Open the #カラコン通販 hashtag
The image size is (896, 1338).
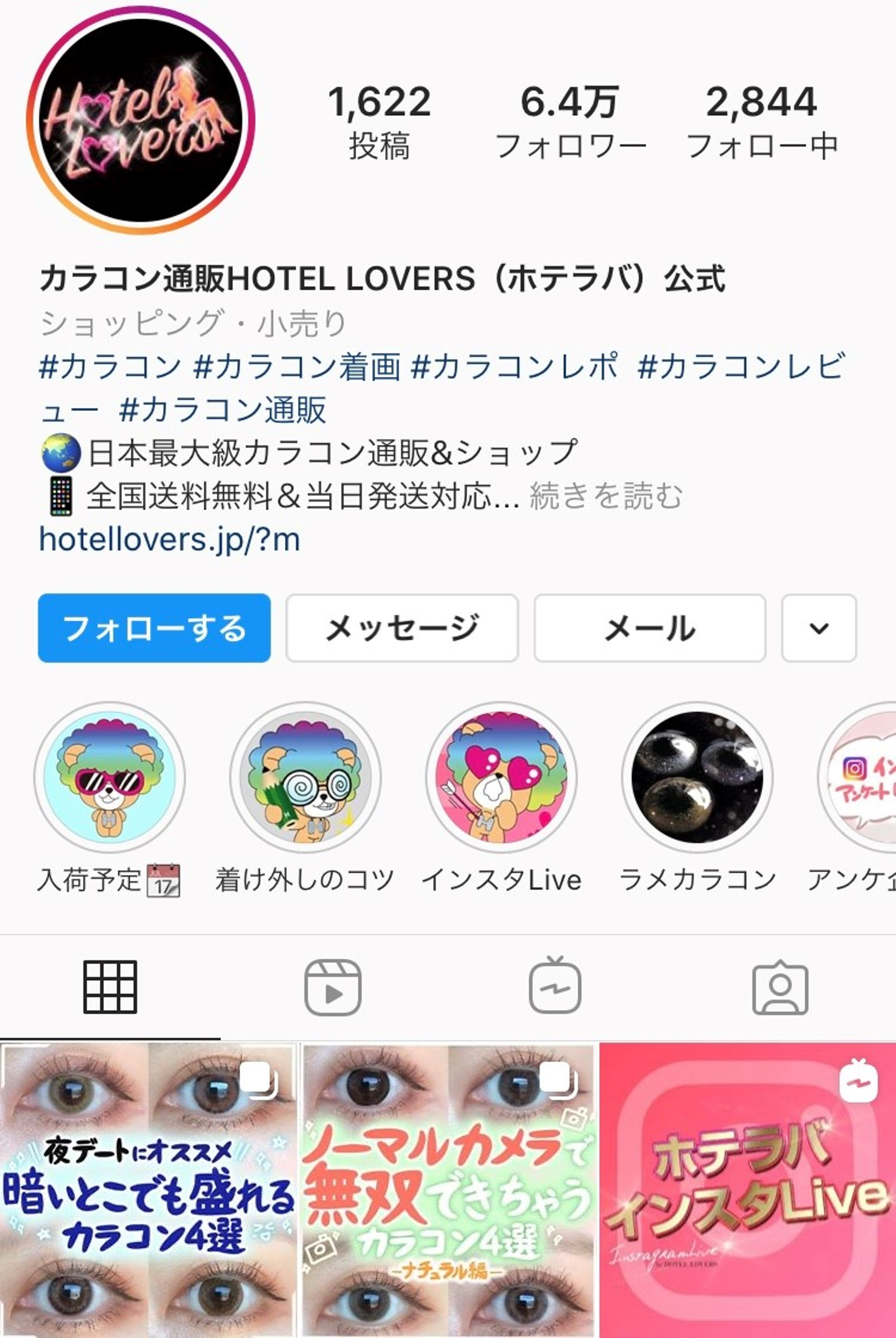click(x=222, y=409)
